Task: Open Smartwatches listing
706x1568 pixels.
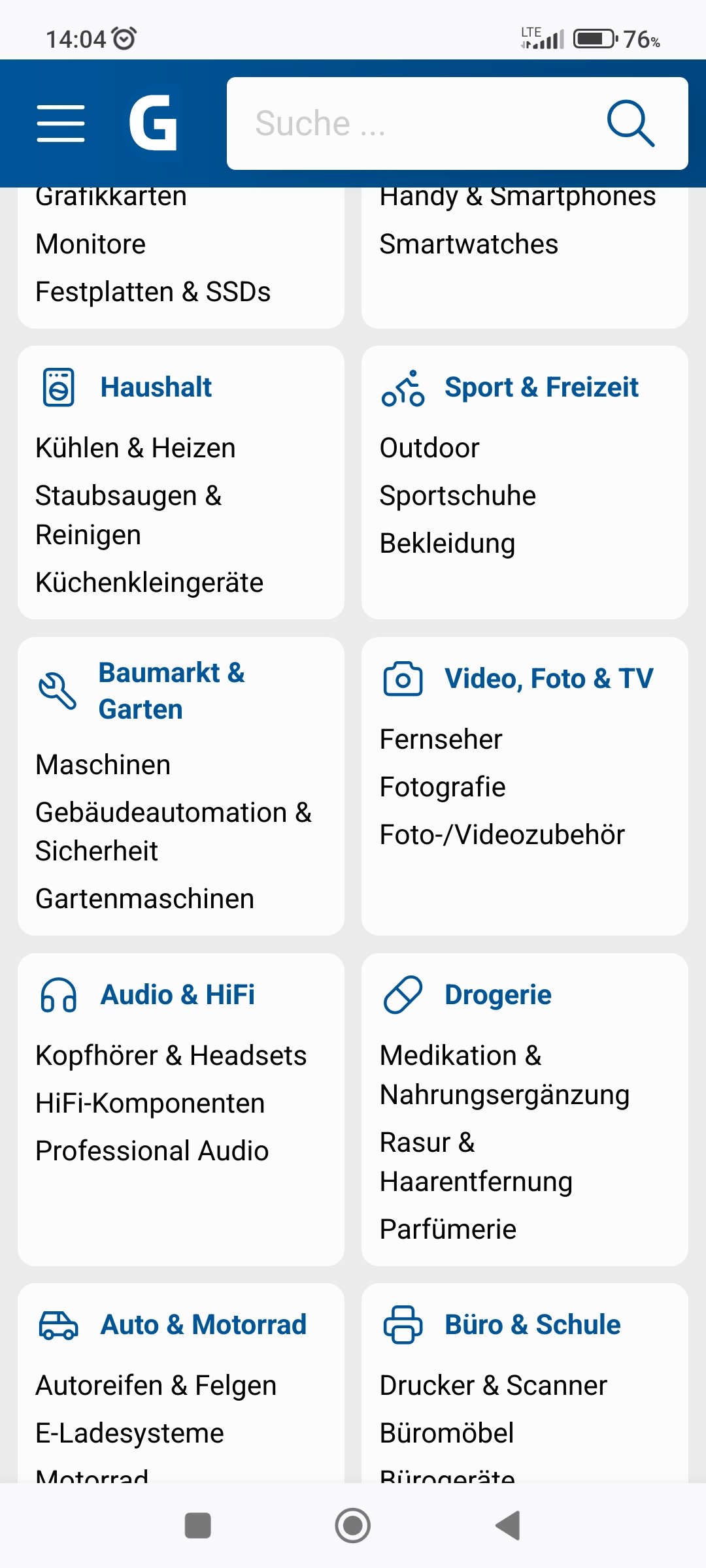Action: pos(469,244)
